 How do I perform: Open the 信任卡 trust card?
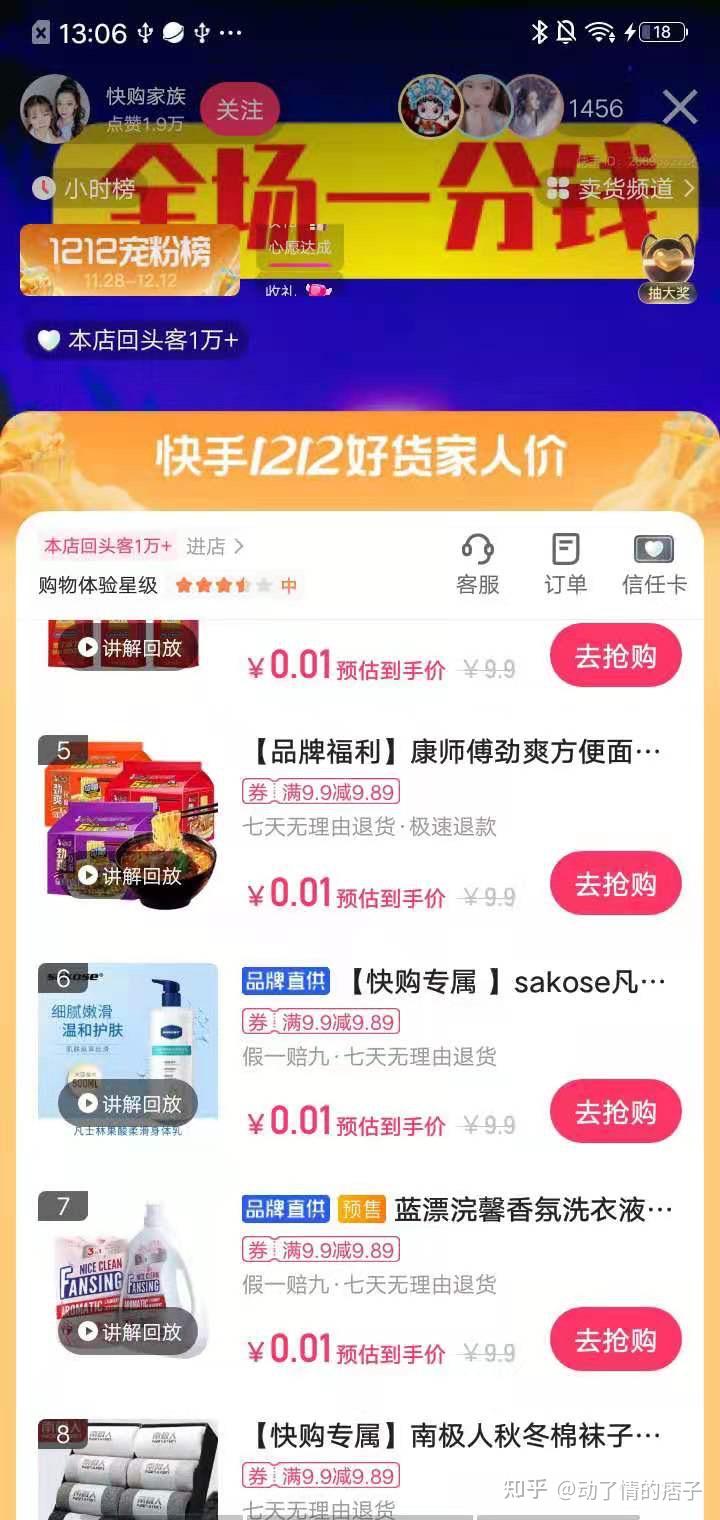click(x=653, y=563)
